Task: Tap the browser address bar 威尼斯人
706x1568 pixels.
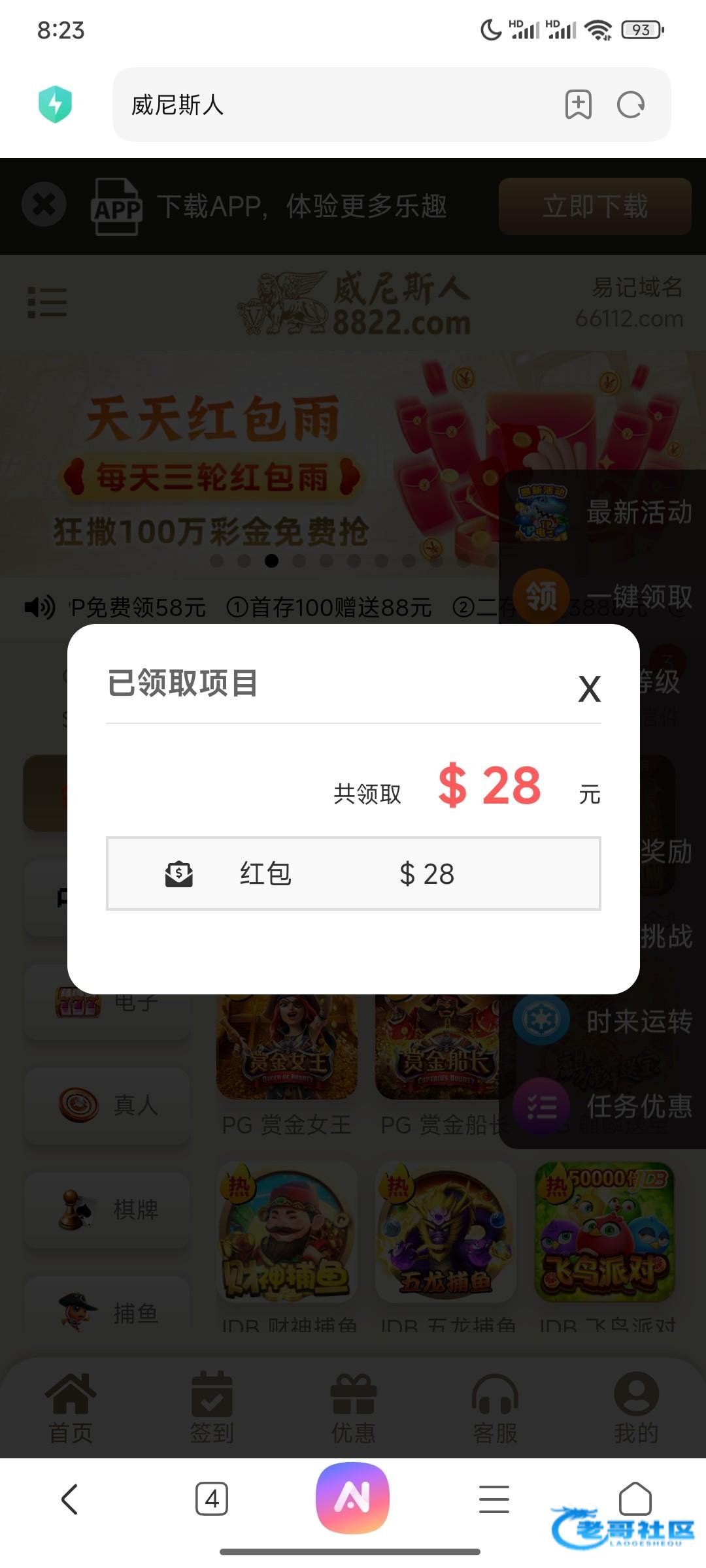Action: tap(327, 105)
